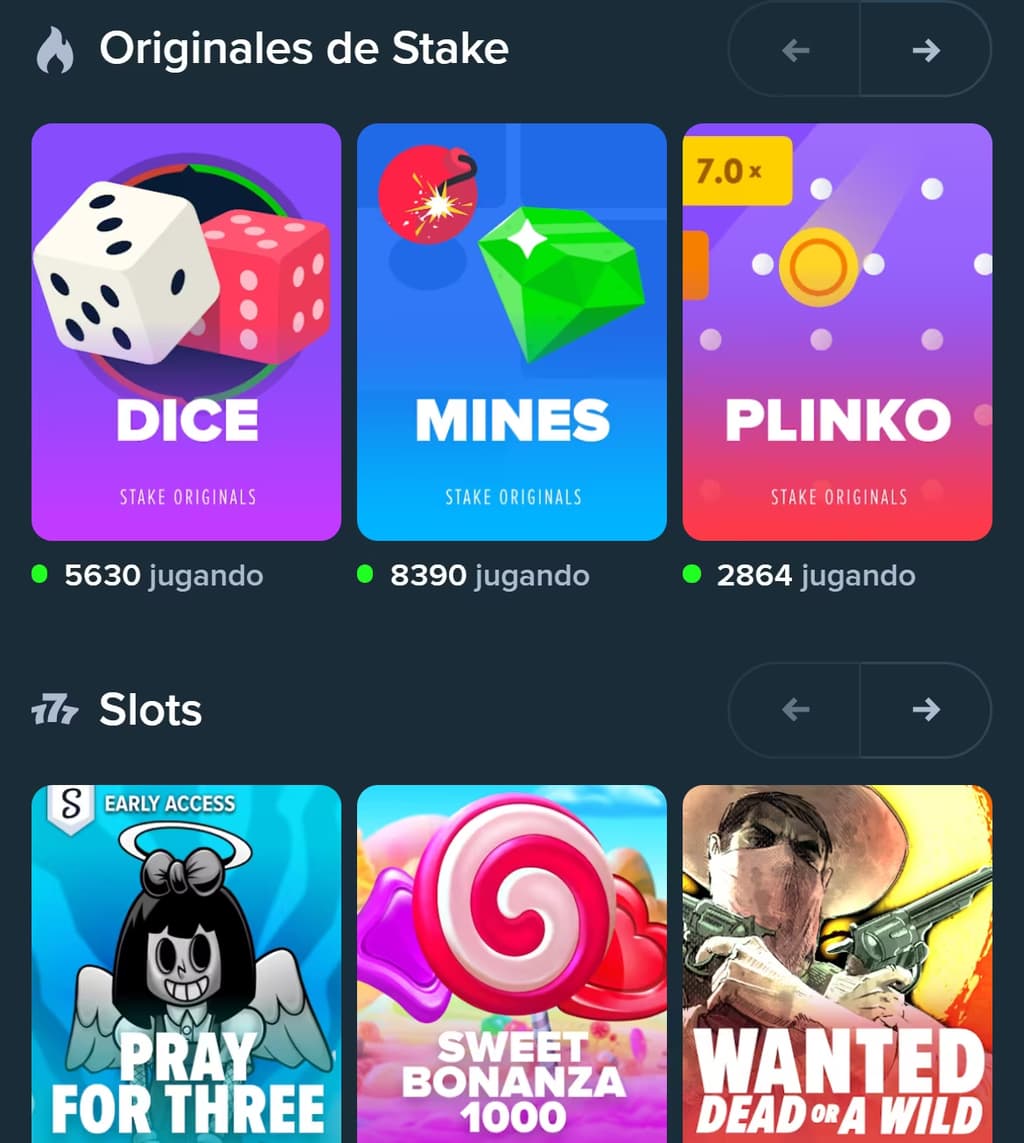Image resolution: width=1024 pixels, height=1143 pixels.
Task: Select the Originales de Stake section heading
Action: click(x=303, y=46)
